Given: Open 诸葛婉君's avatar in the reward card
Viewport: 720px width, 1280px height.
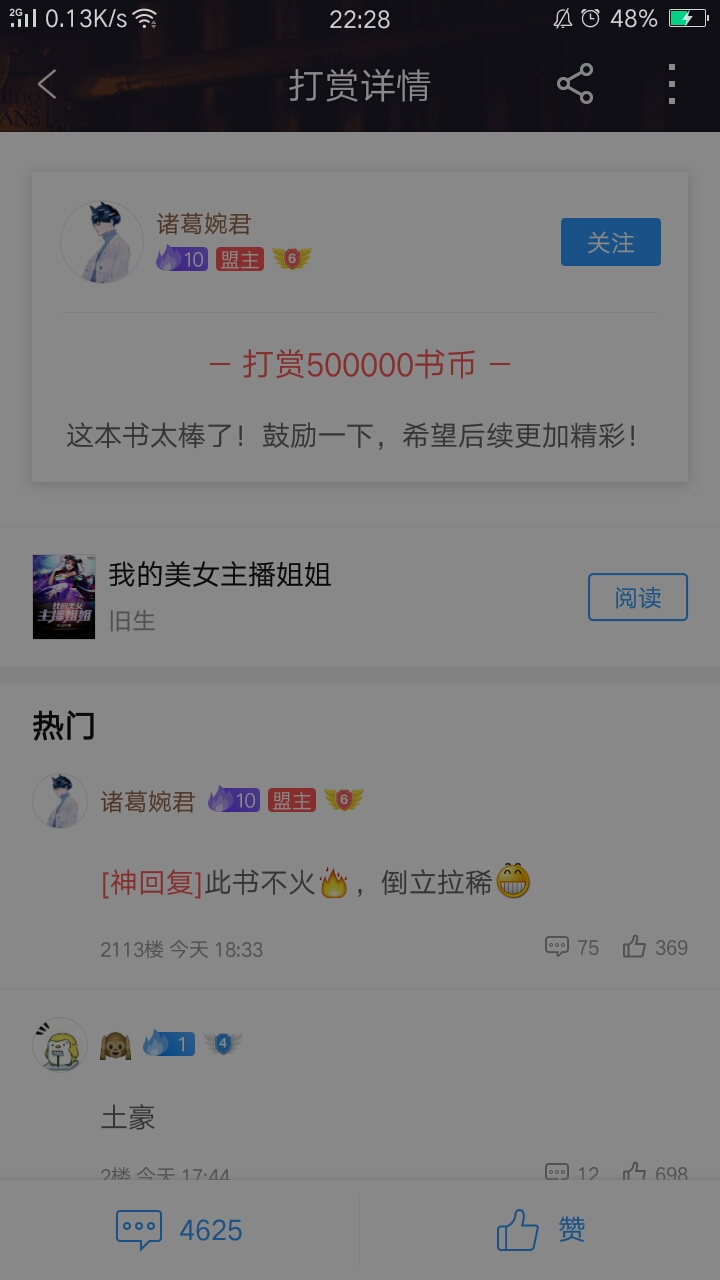Looking at the screenshot, I should coord(102,242).
